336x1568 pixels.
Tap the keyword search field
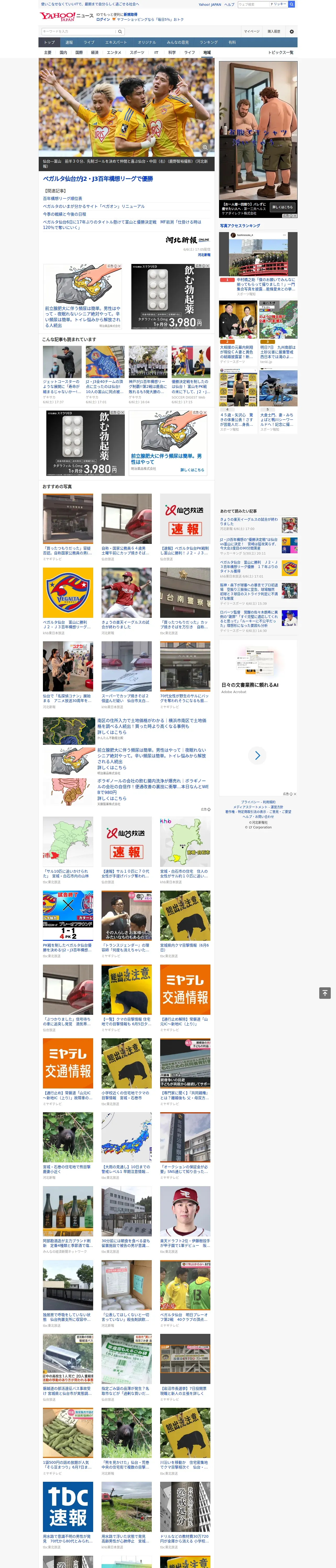[x=79, y=32]
